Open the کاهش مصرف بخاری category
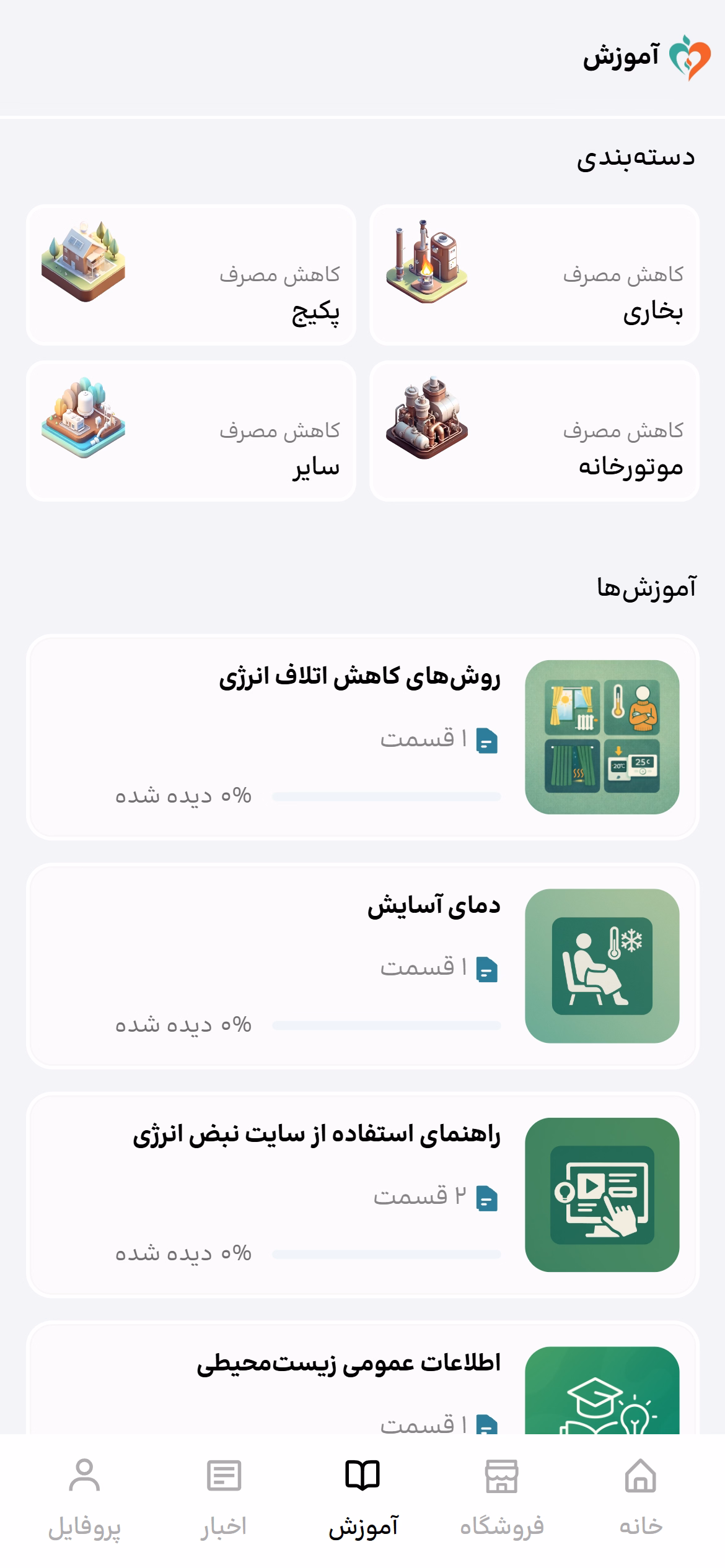The image size is (725, 1568). point(534,274)
